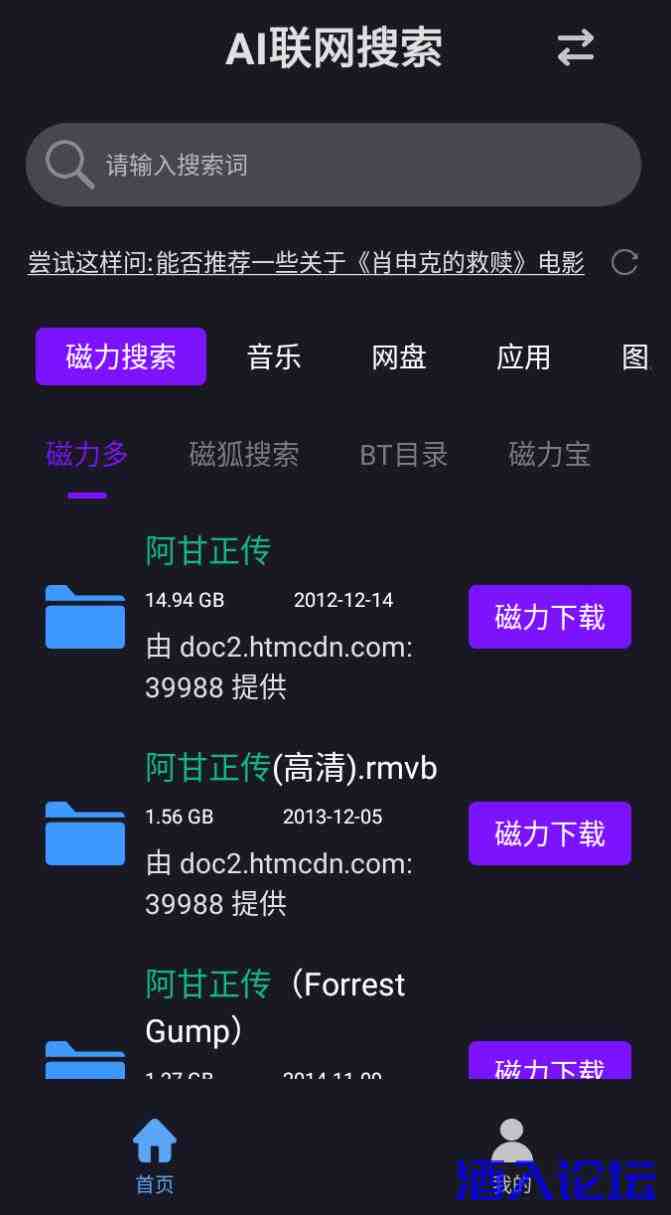This screenshot has height=1215, width=671.
Task: Refresh the suggested question
Action: tap(625, 263)
